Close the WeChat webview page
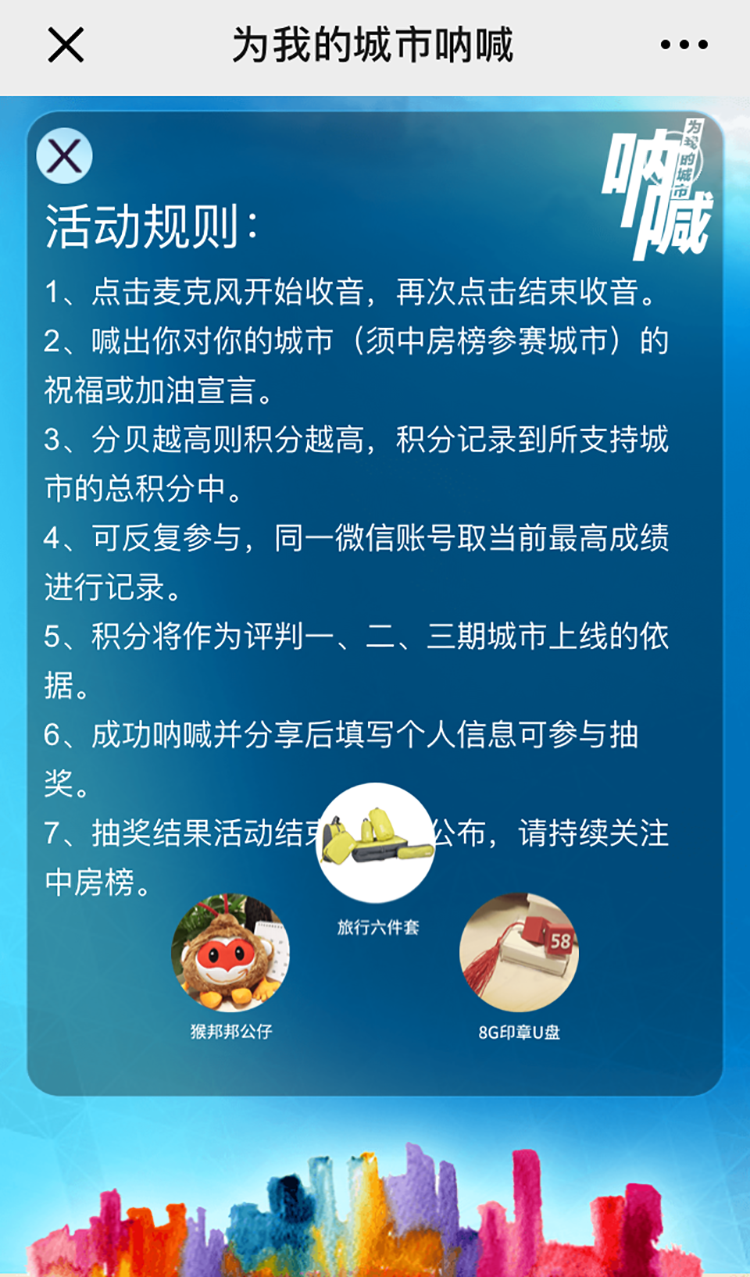 click(x=66, y=45)
